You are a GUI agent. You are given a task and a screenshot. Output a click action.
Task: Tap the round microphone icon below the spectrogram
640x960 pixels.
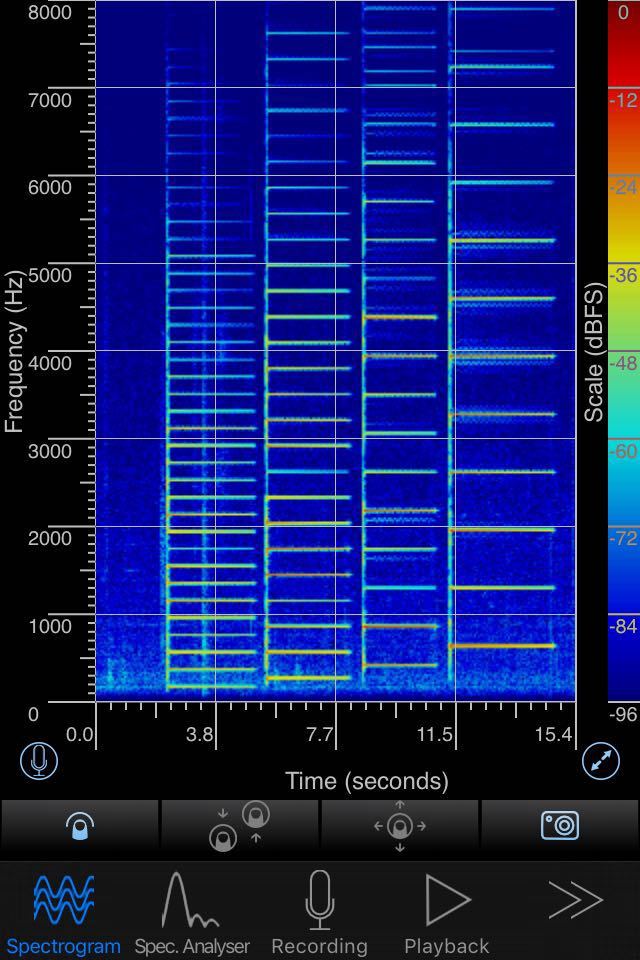coord(39,761)
